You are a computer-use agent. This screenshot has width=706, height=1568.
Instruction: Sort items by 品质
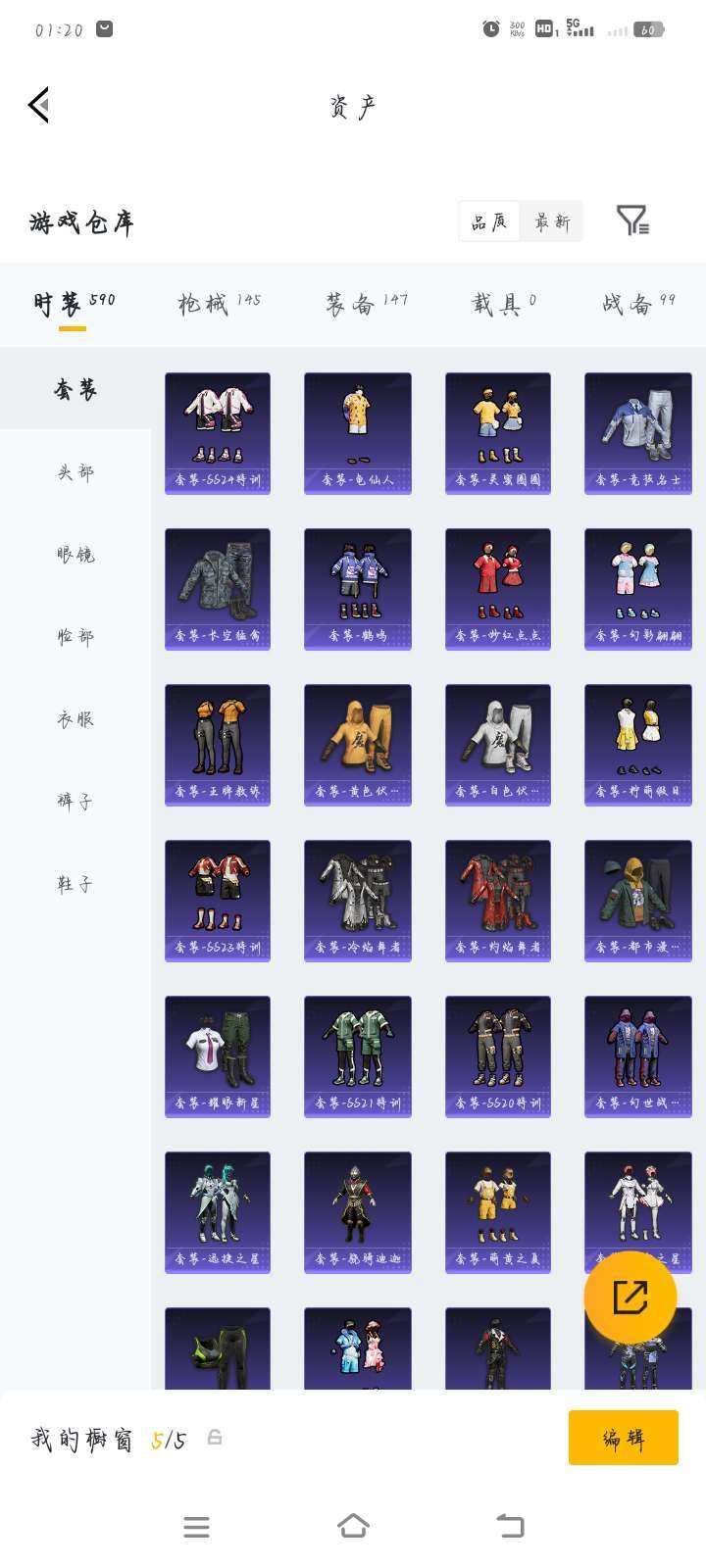click(x=489, y=221)
